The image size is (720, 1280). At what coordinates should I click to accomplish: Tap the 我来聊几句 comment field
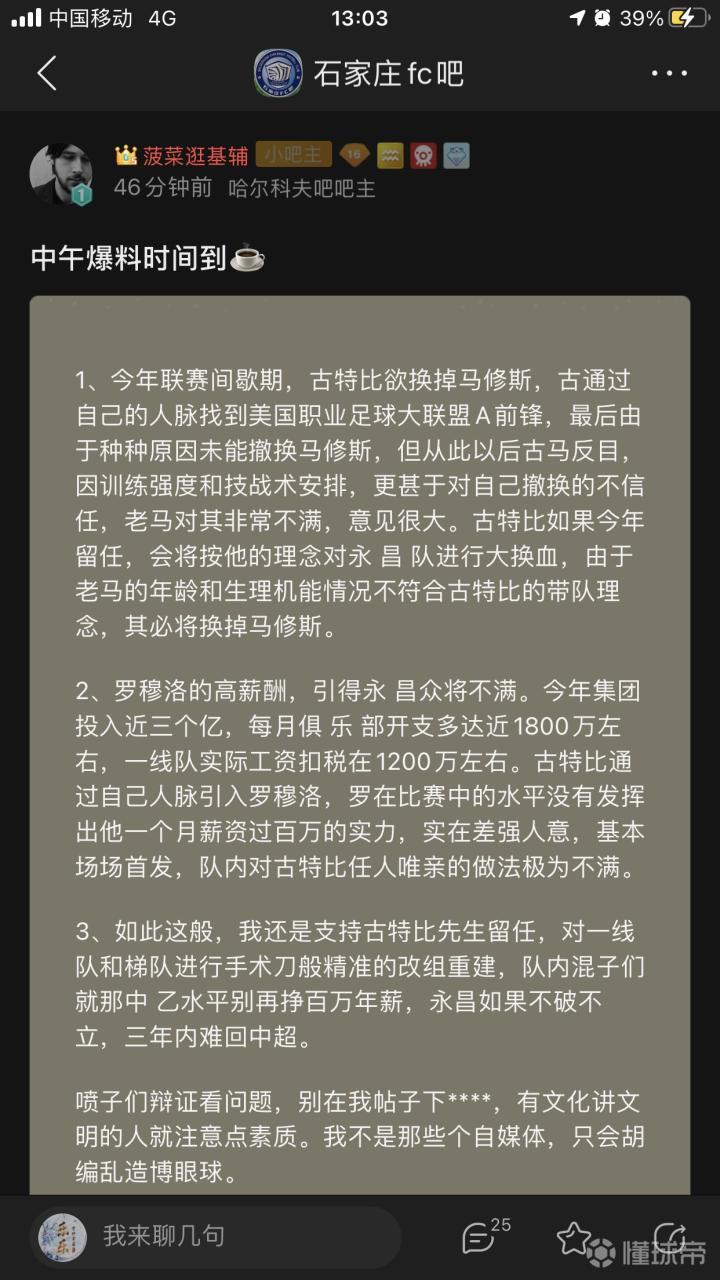tap(220, 1236)
